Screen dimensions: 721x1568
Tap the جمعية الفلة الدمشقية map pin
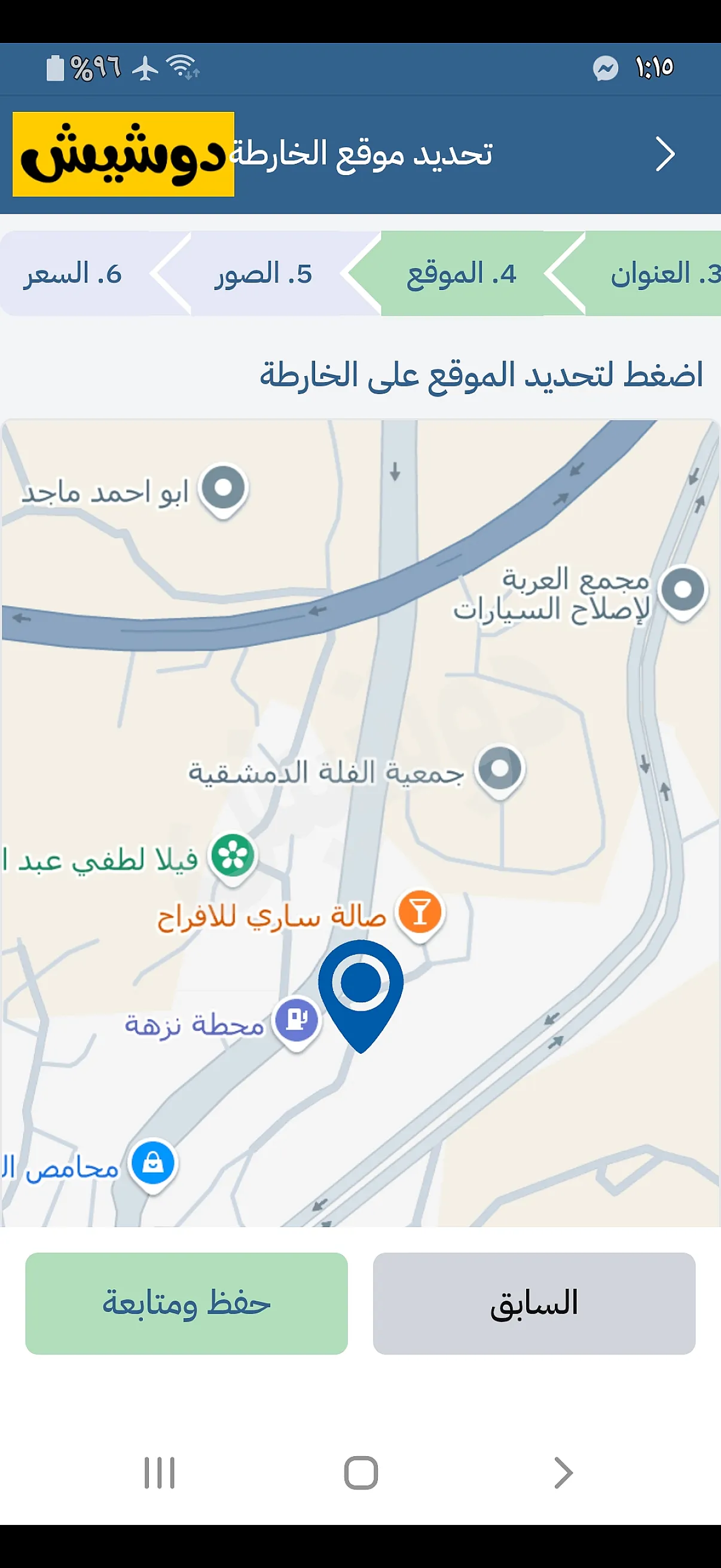(x=500, y=769)
